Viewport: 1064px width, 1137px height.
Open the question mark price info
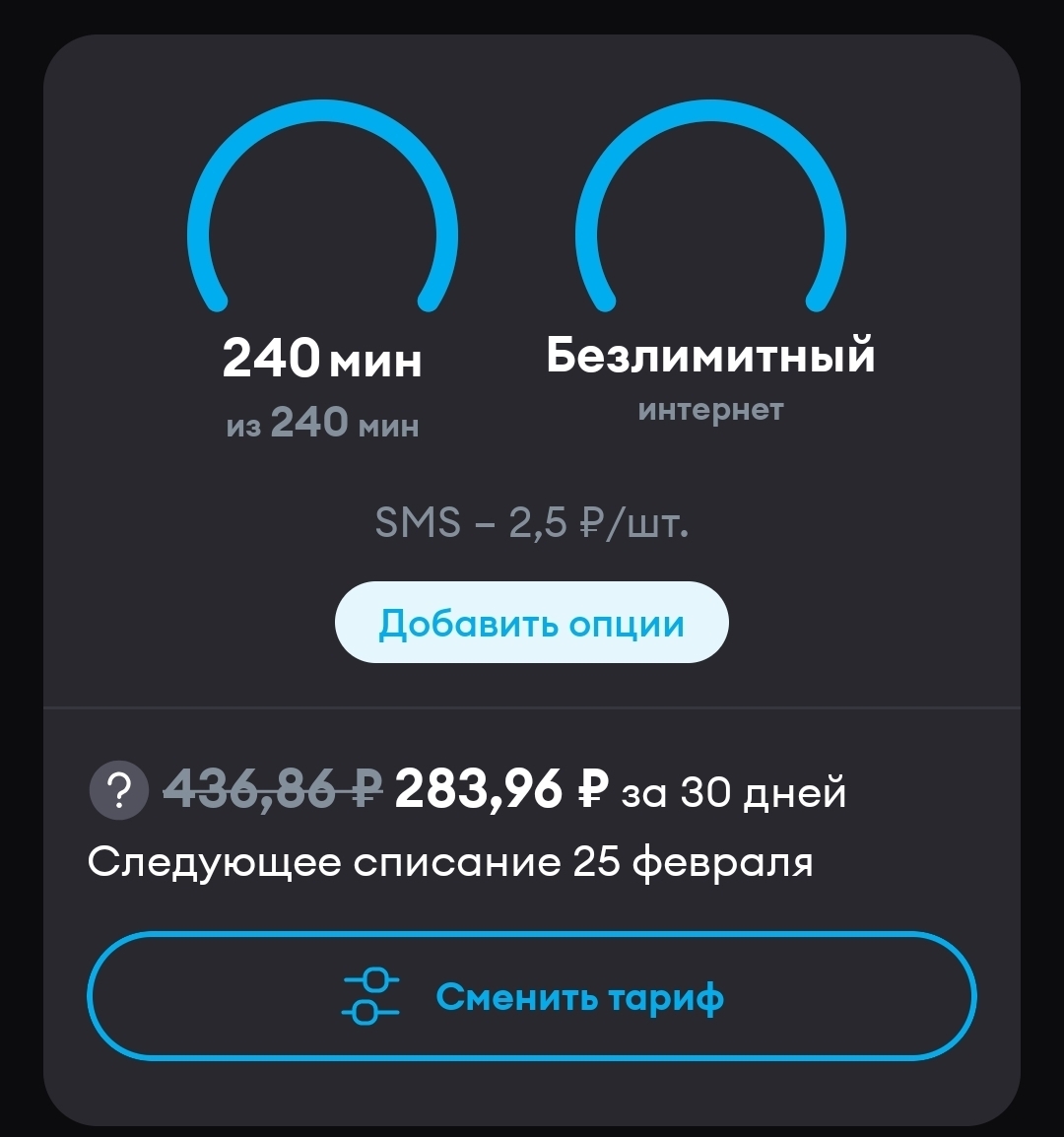pyautogui.click(x=119, y=790)
